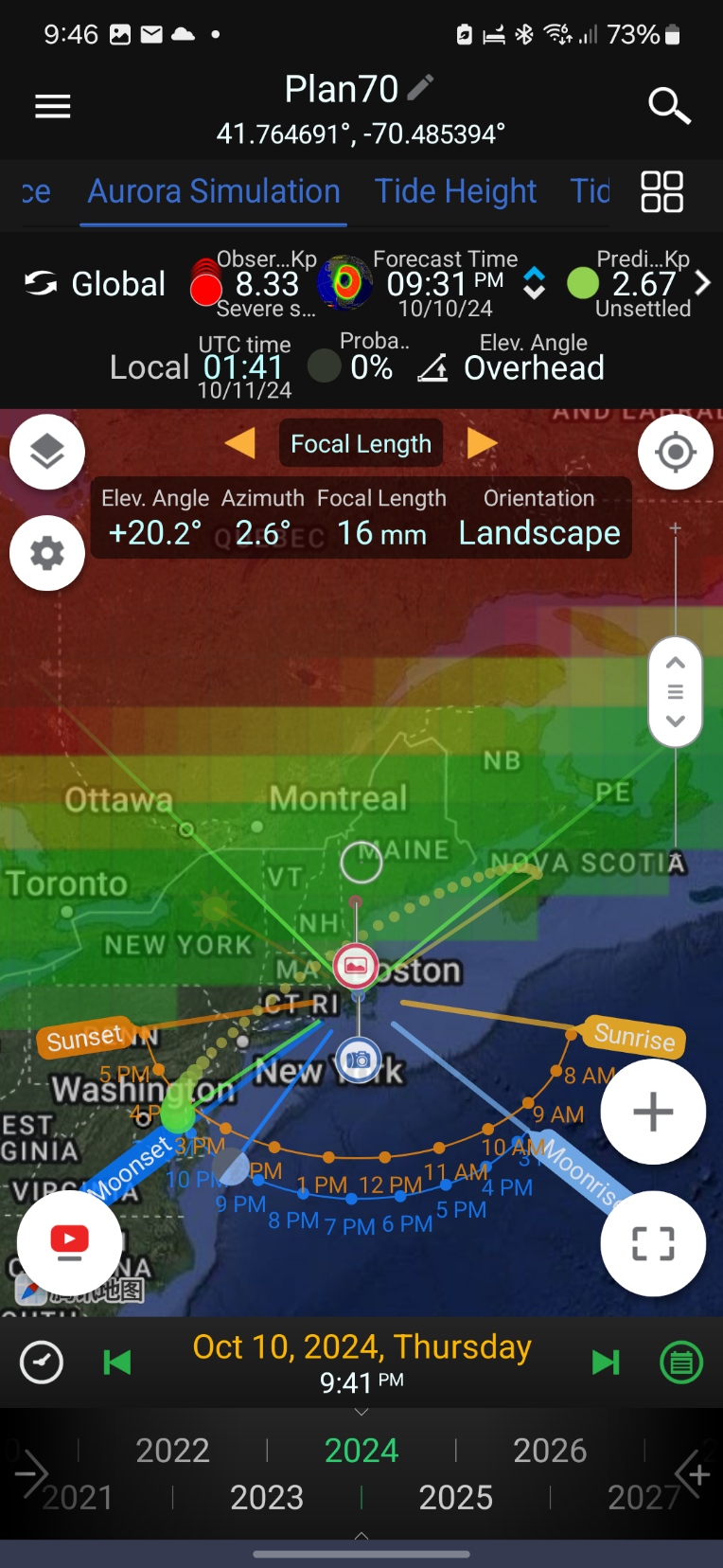Toggle the Global aurora view
The width and height of the screenshot is (723, 1568).
point(95,283)
